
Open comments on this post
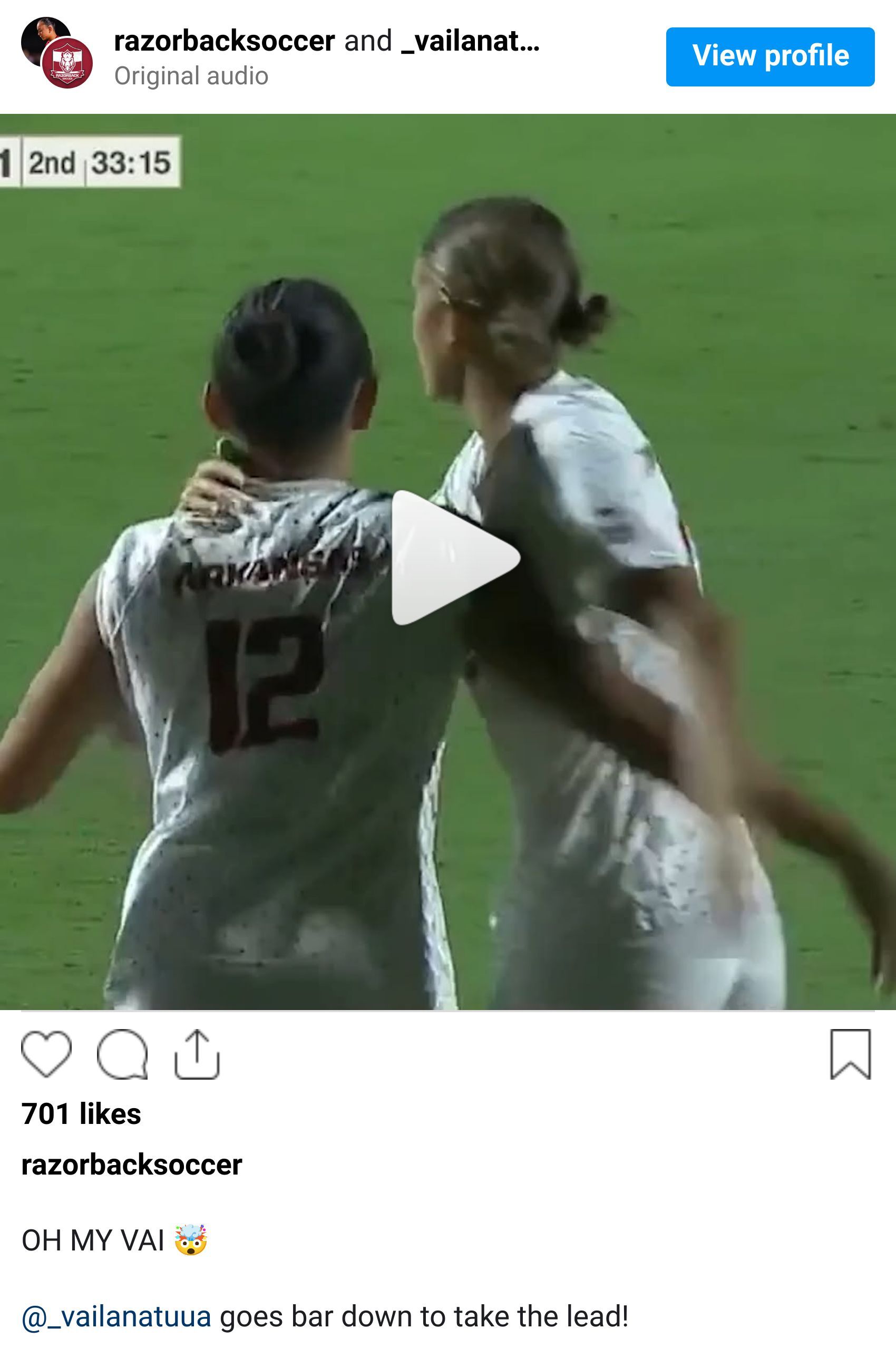122,1054
